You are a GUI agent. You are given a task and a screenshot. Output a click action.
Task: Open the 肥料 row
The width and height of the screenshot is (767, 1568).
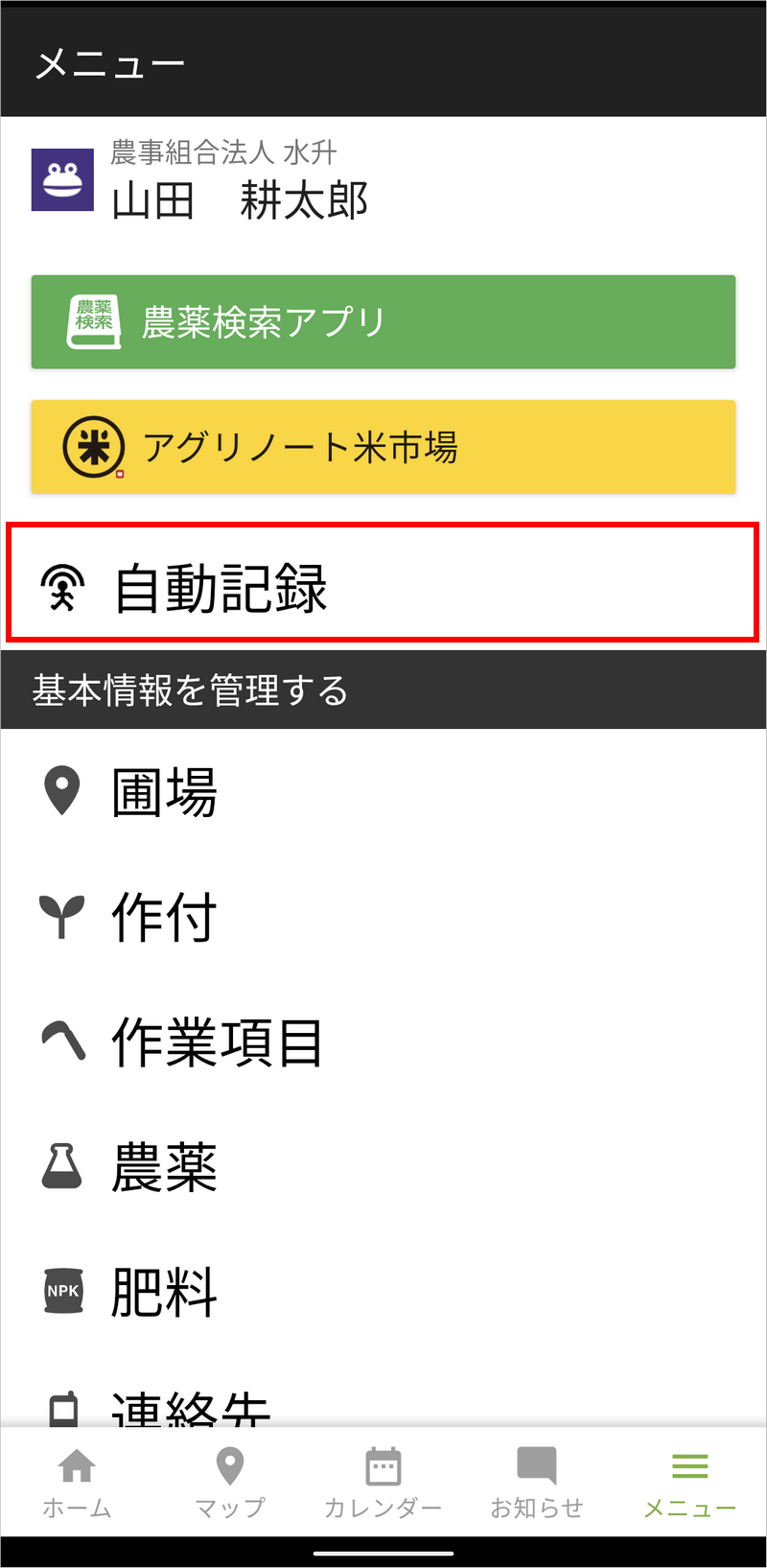point(383,1292)
